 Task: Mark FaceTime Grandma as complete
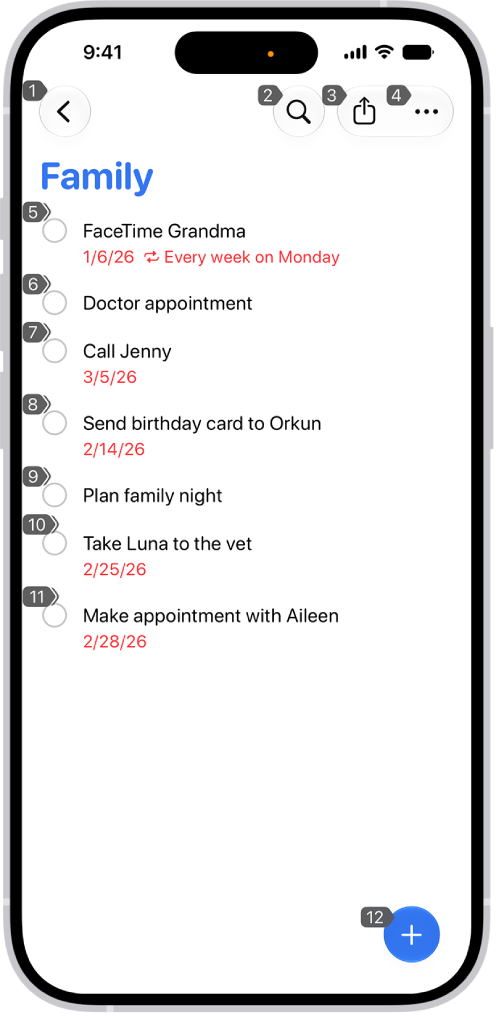click(x=54, y=231)
